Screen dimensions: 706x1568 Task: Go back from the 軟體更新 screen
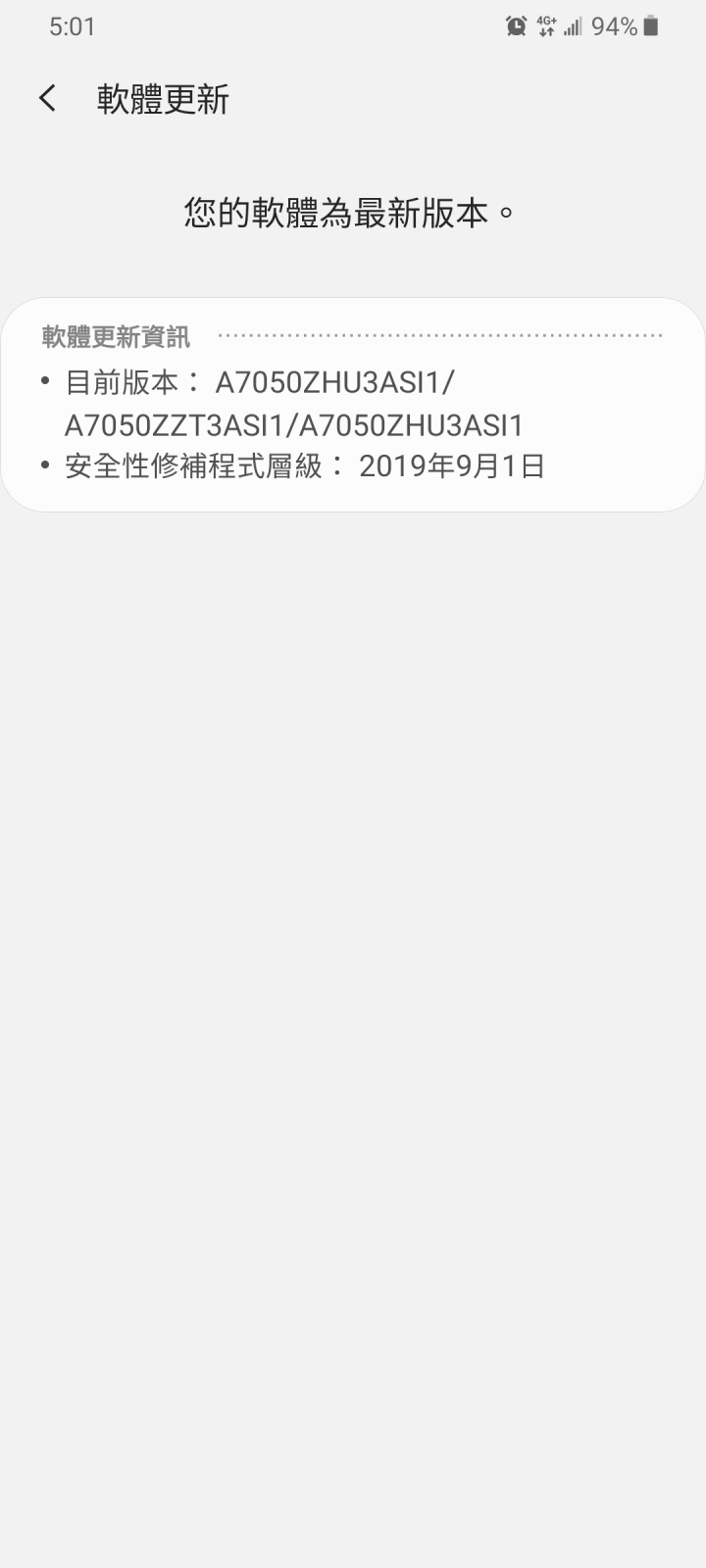click(x=47, y=98)
